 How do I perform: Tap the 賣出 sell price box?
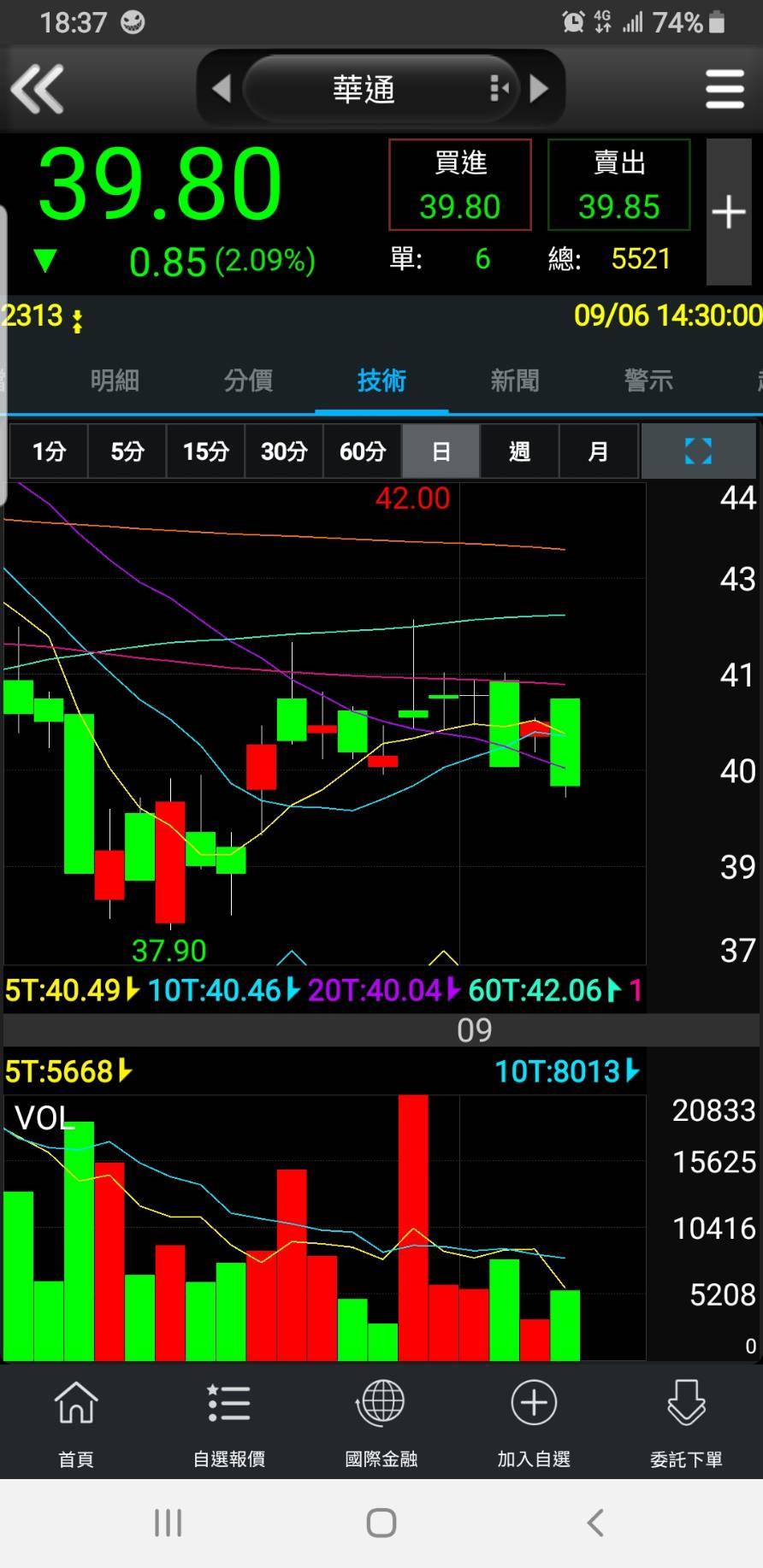[618, 186]
